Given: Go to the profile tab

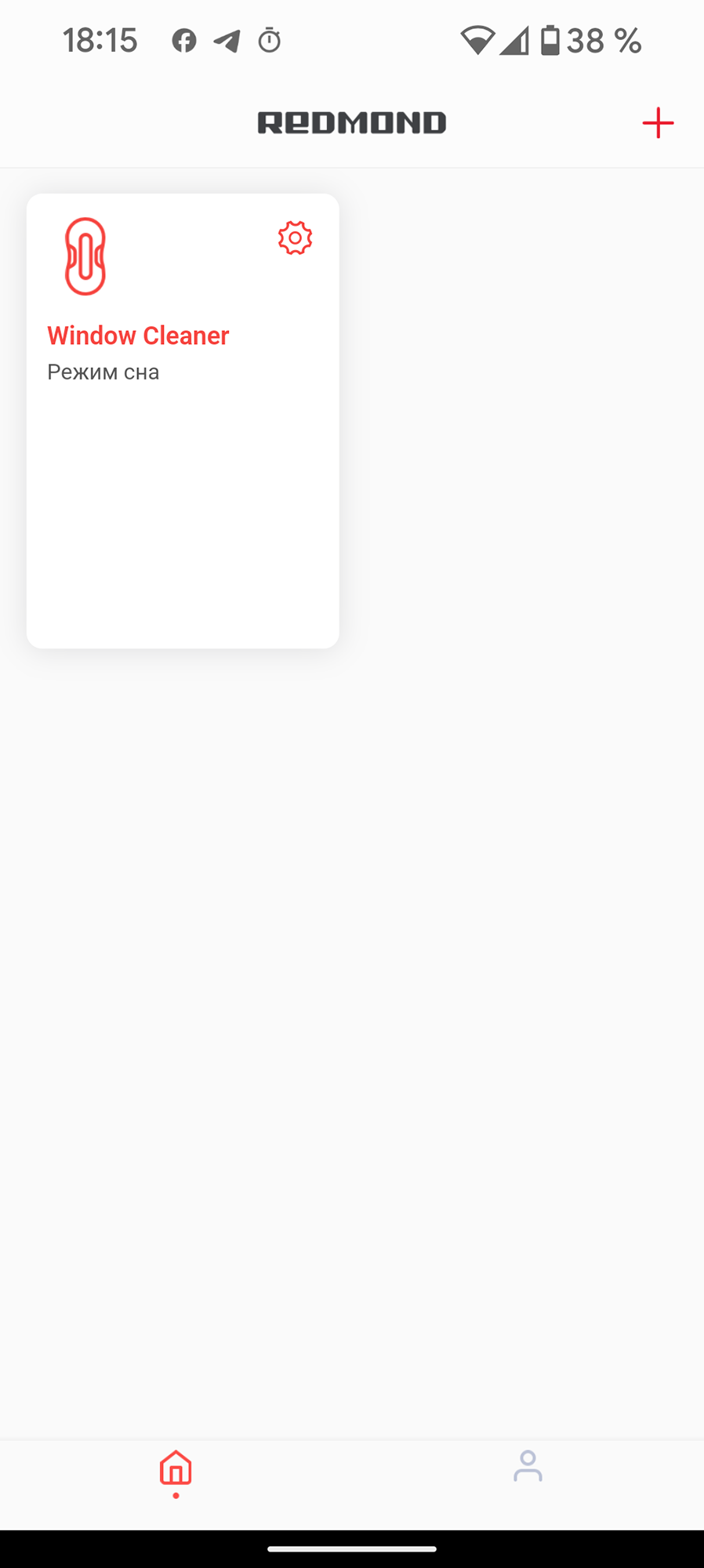Looking at the screenshot, I should 528,1466.
